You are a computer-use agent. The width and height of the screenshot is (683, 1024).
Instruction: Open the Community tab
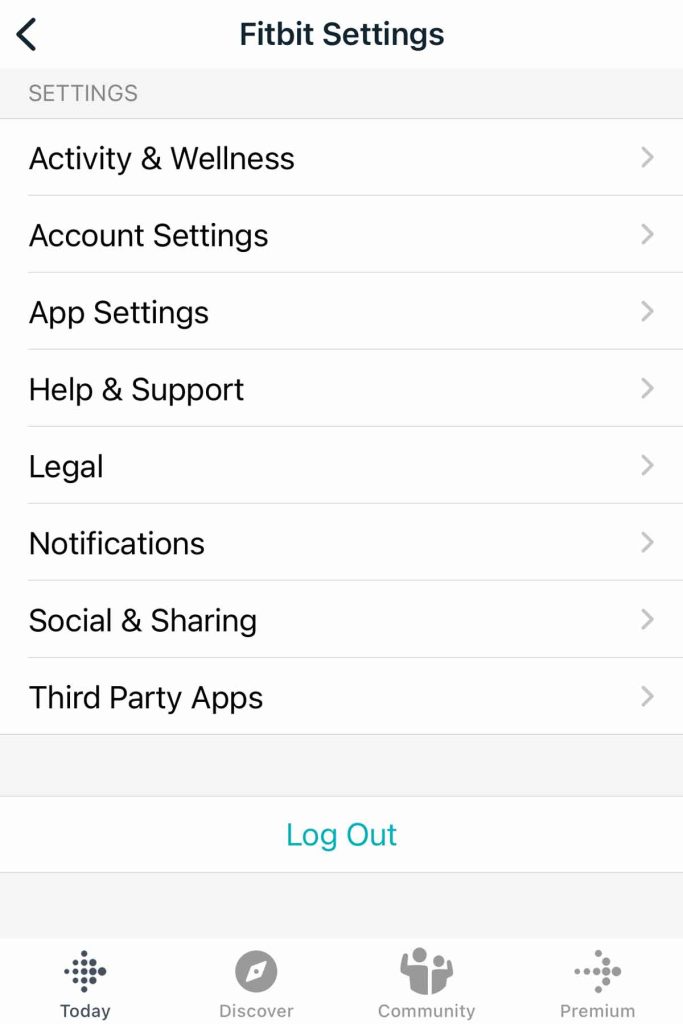click(426, 983)
